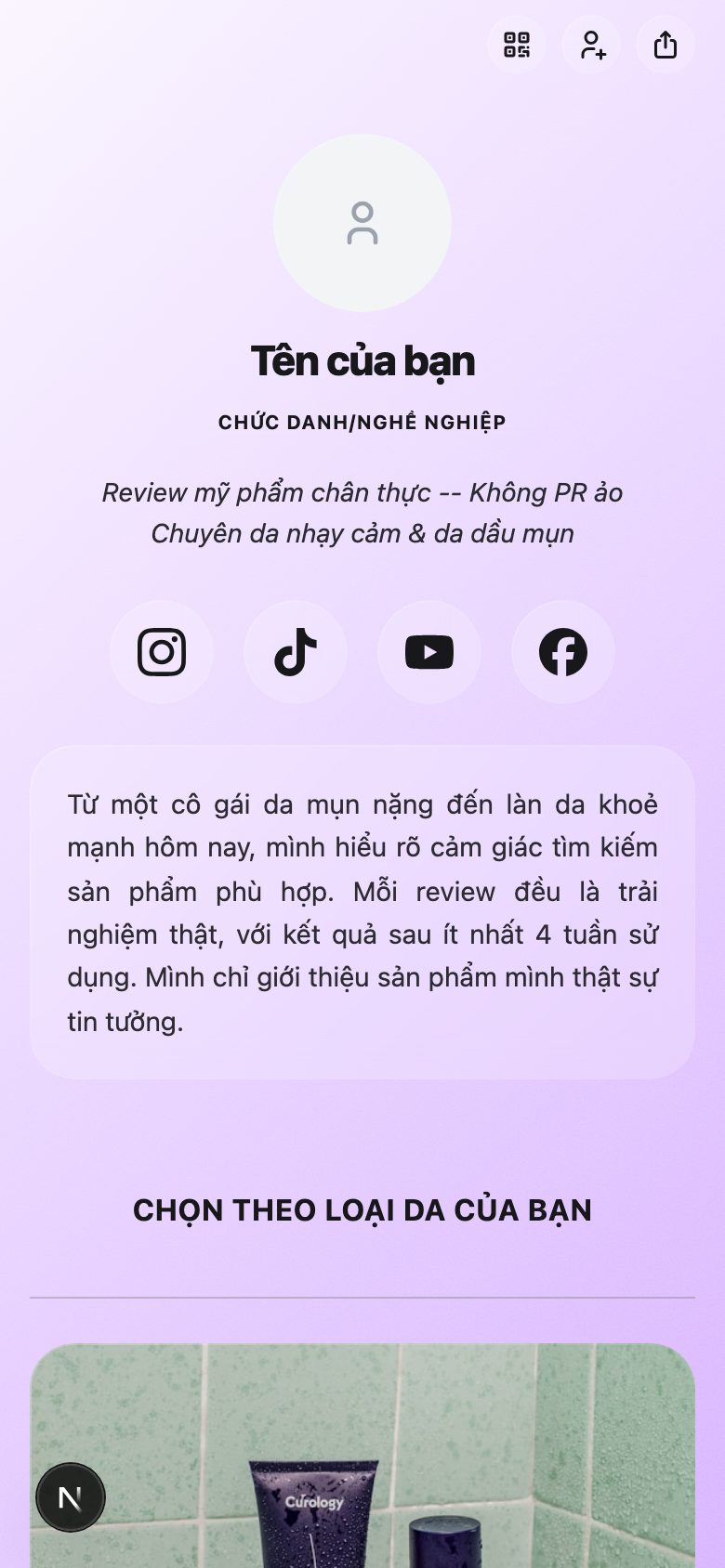Open the Instagram profile icon

(x=161, y=651)
